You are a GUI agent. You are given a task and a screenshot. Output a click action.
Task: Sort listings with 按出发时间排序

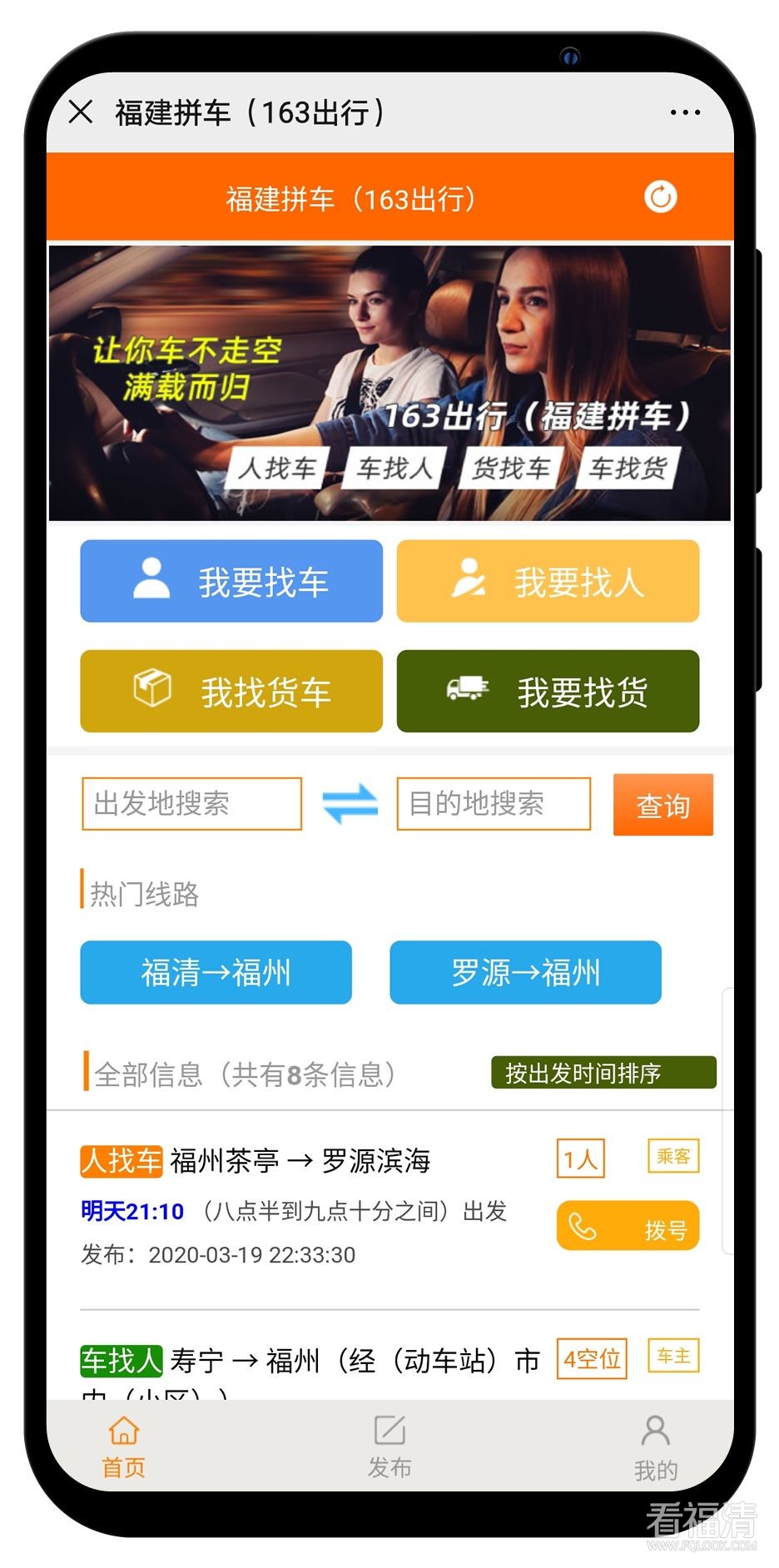pos(603,1073)
